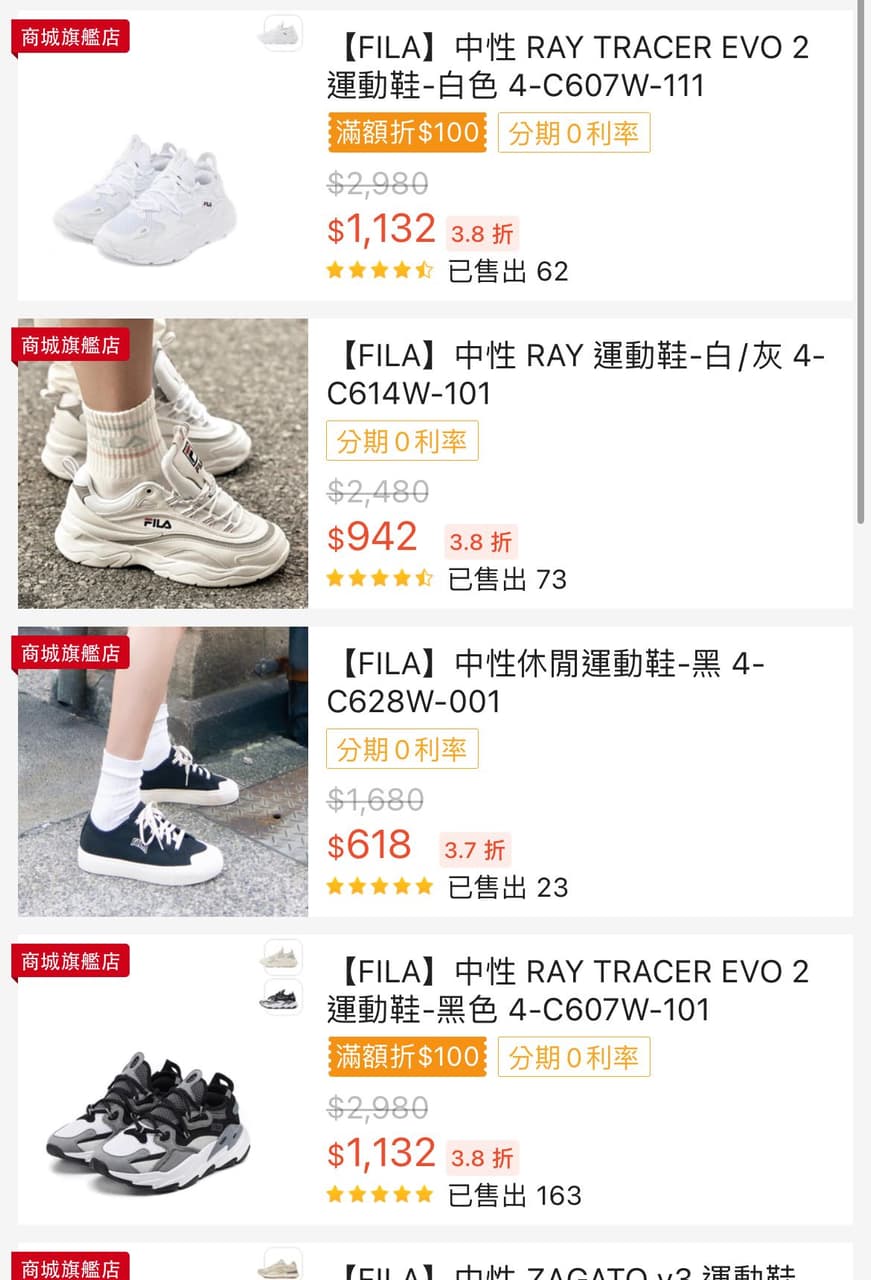
Task: Click the variant icon beside the ZAGATO v3 listing
Action: point(281,1265)
